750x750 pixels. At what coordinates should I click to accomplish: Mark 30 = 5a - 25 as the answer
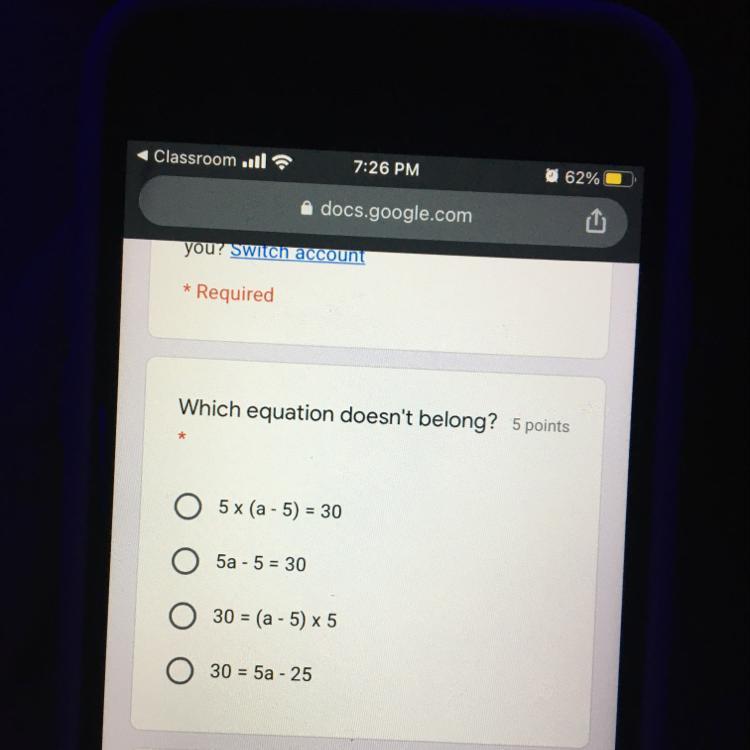pos(179,673)
